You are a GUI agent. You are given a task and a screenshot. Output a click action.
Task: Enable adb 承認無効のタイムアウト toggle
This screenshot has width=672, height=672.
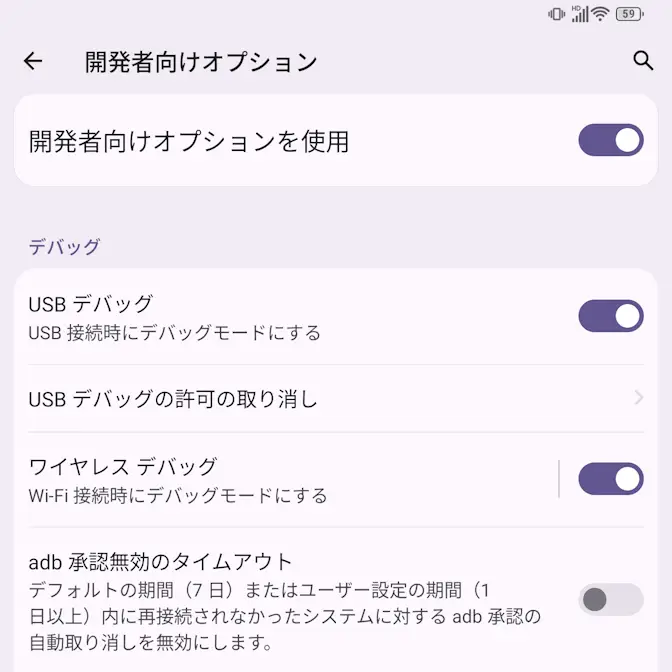pyautogui.click(x=610, y=600)
